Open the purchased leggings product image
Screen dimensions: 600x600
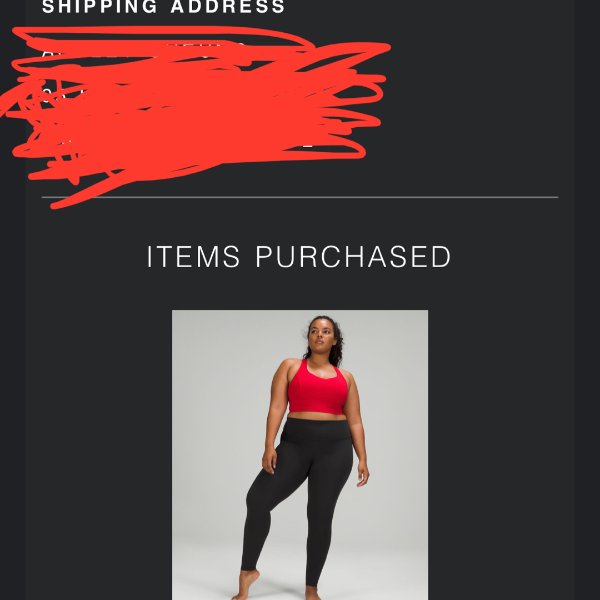tap(300, 455)
